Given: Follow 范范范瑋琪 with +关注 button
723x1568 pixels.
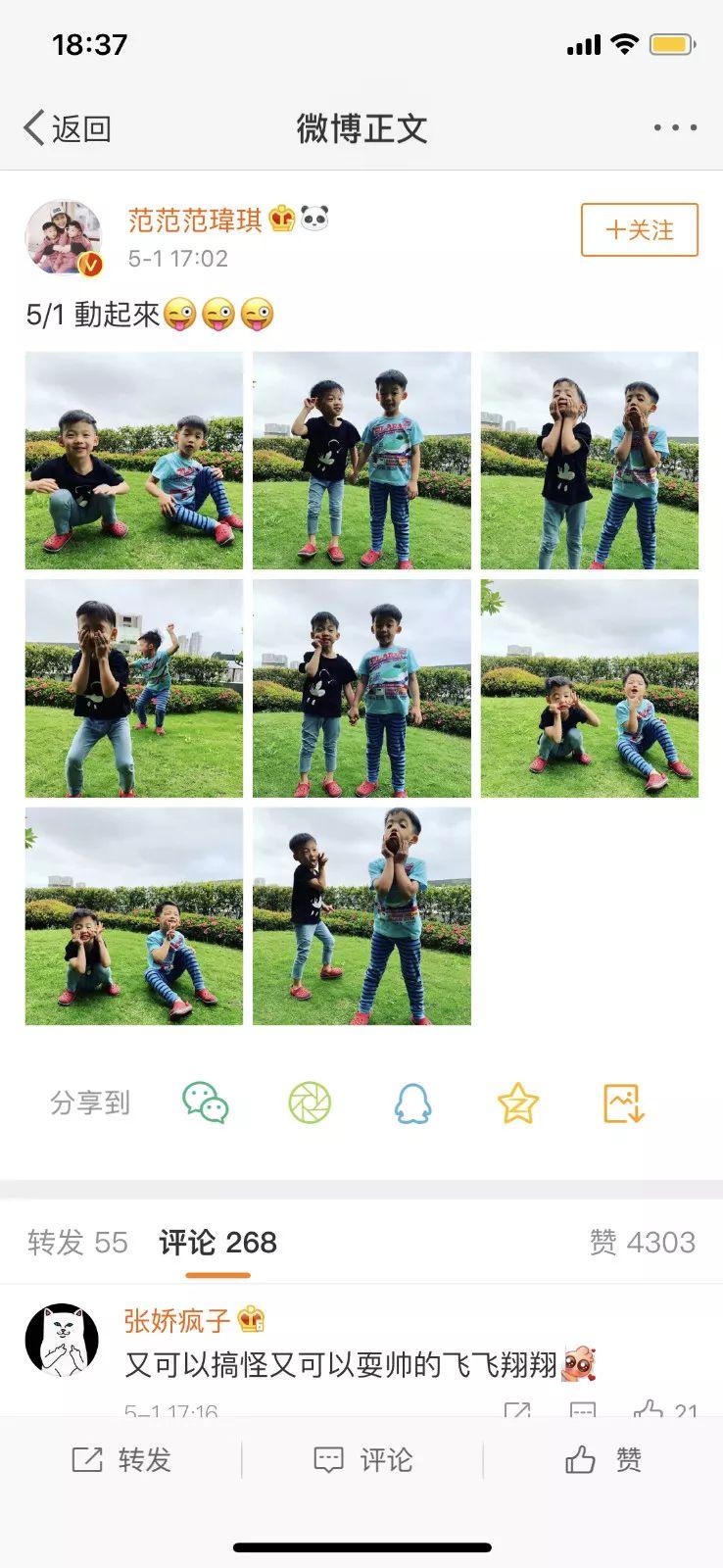Looking at the screenshot, I should 639,230.
